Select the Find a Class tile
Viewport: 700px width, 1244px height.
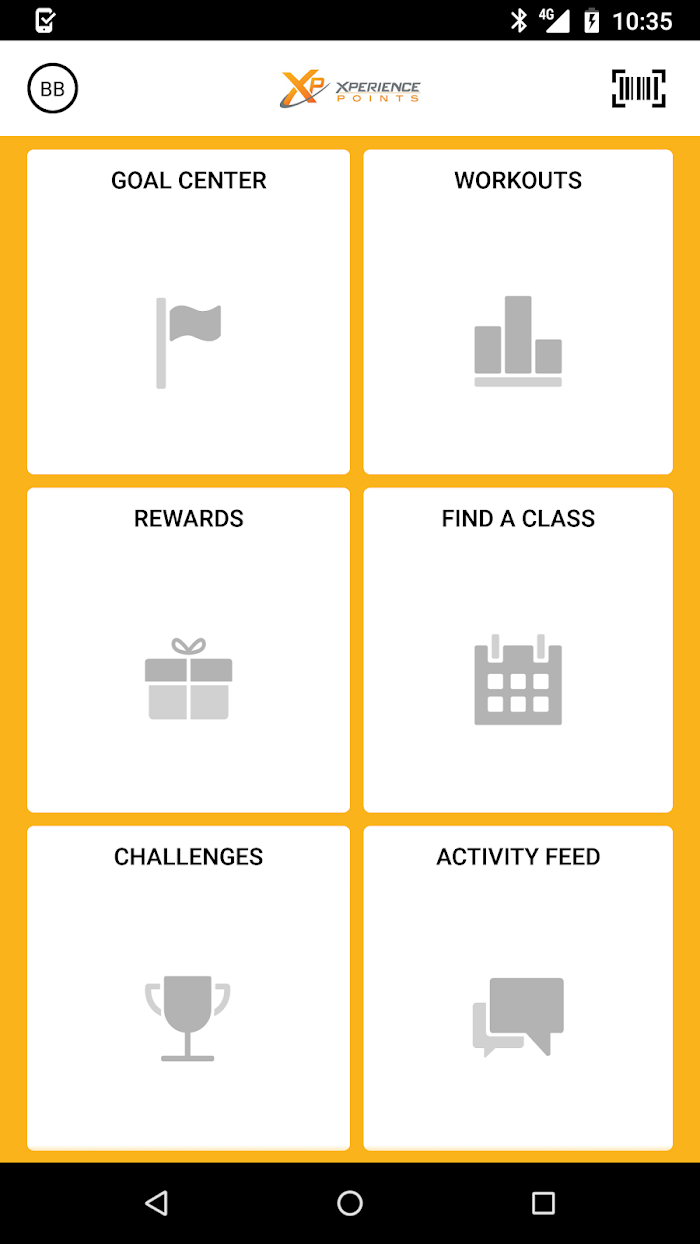pos(518,650)
